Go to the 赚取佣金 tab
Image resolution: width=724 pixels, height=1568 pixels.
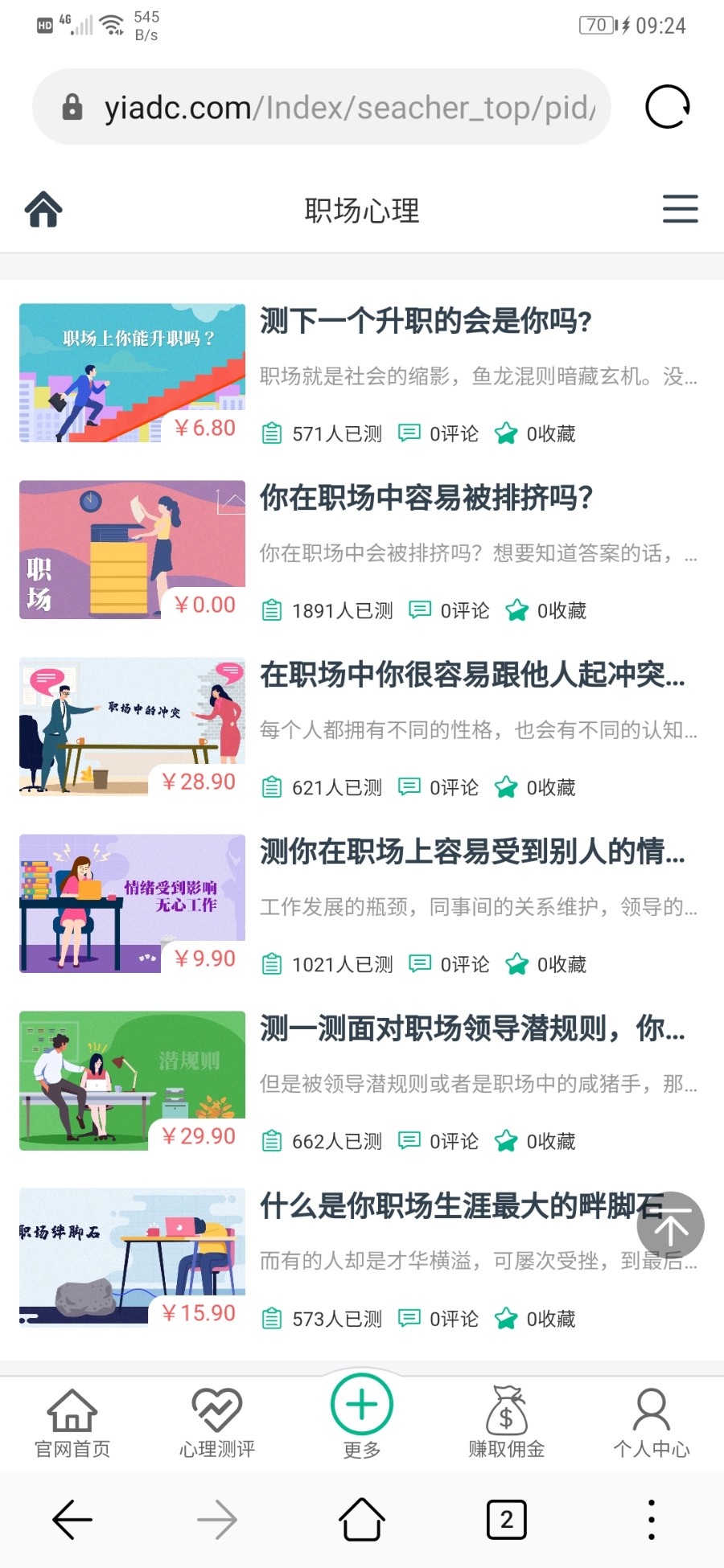coord(507,1424)
